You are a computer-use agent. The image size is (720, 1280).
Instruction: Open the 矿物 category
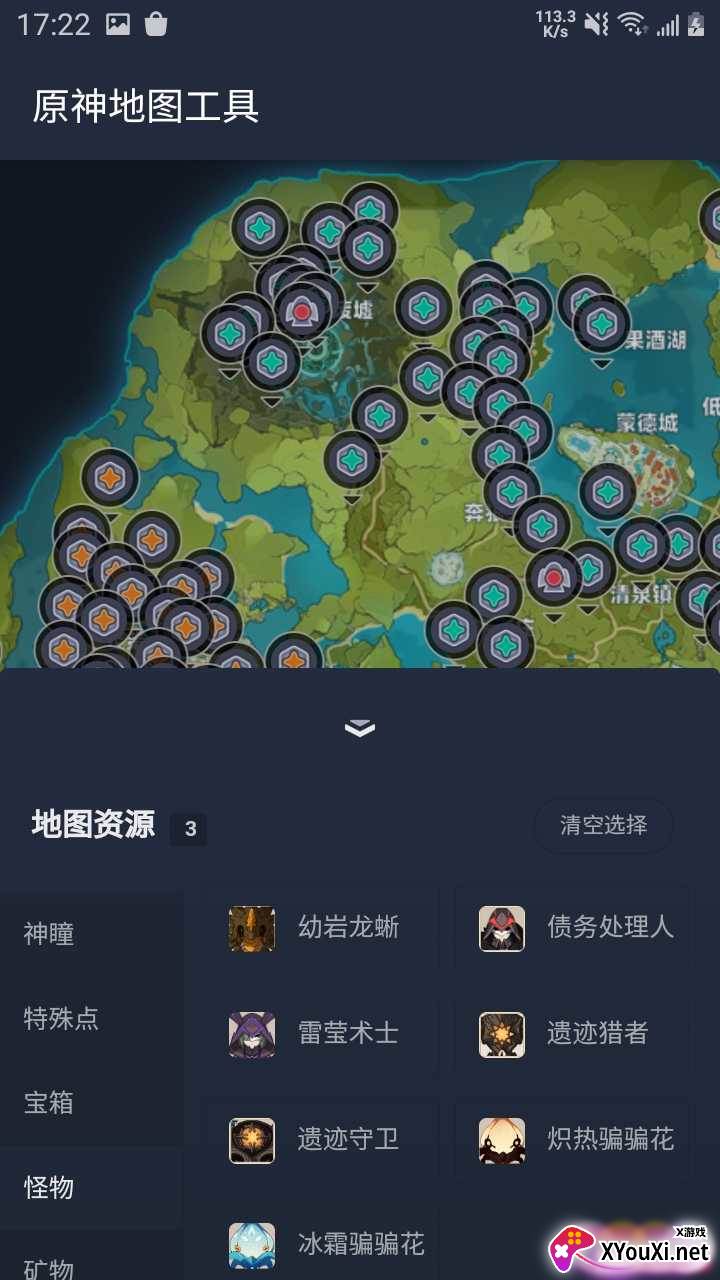click(x=50, y=1266)
